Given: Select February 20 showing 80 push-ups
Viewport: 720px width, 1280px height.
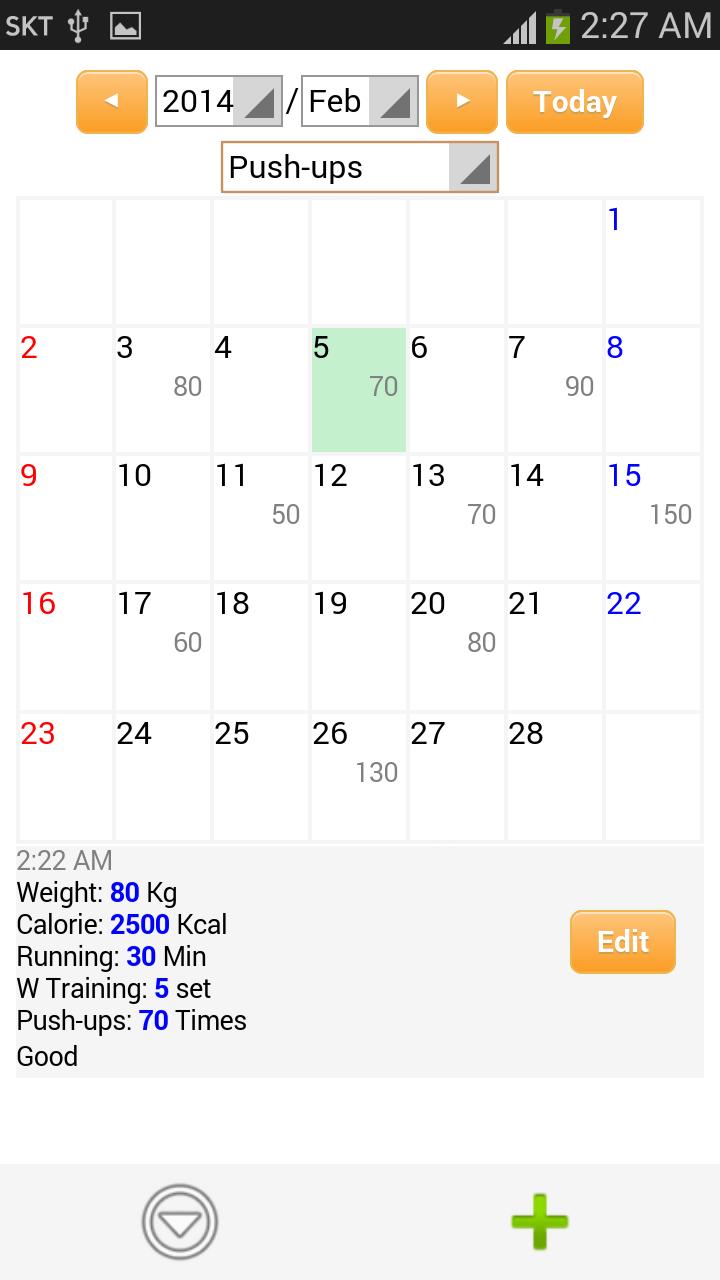Looking at the screenshot, I should (x=456, y=646).
